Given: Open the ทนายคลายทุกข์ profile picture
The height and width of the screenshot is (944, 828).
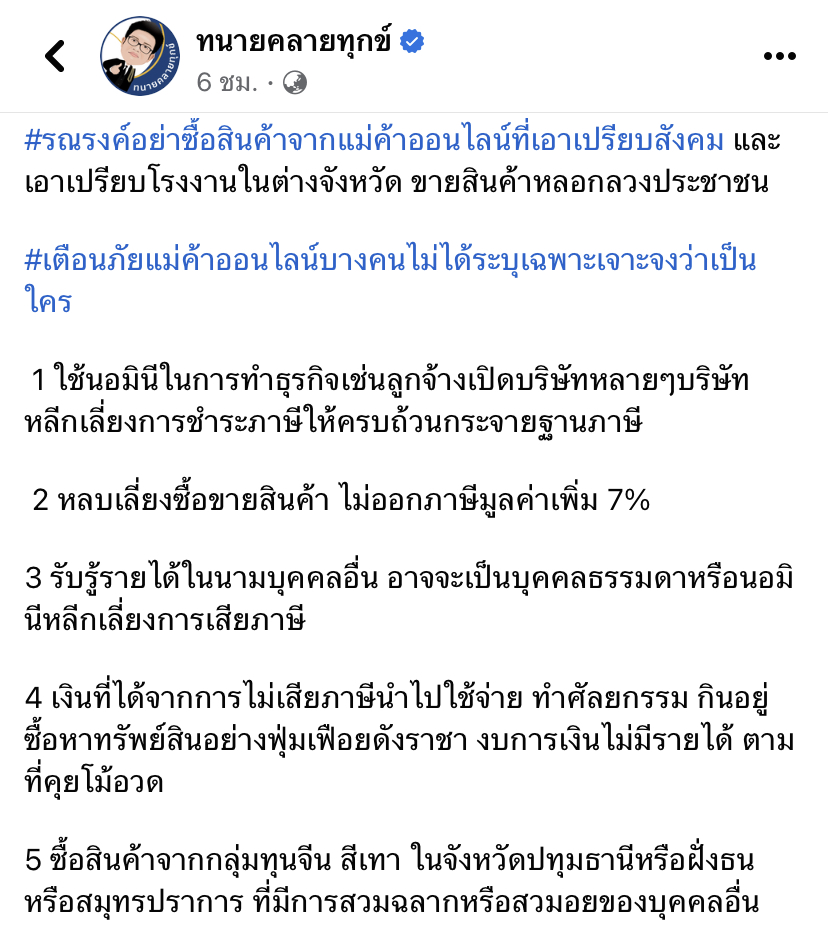Looking at the screenshot, I should coord(139,57).
